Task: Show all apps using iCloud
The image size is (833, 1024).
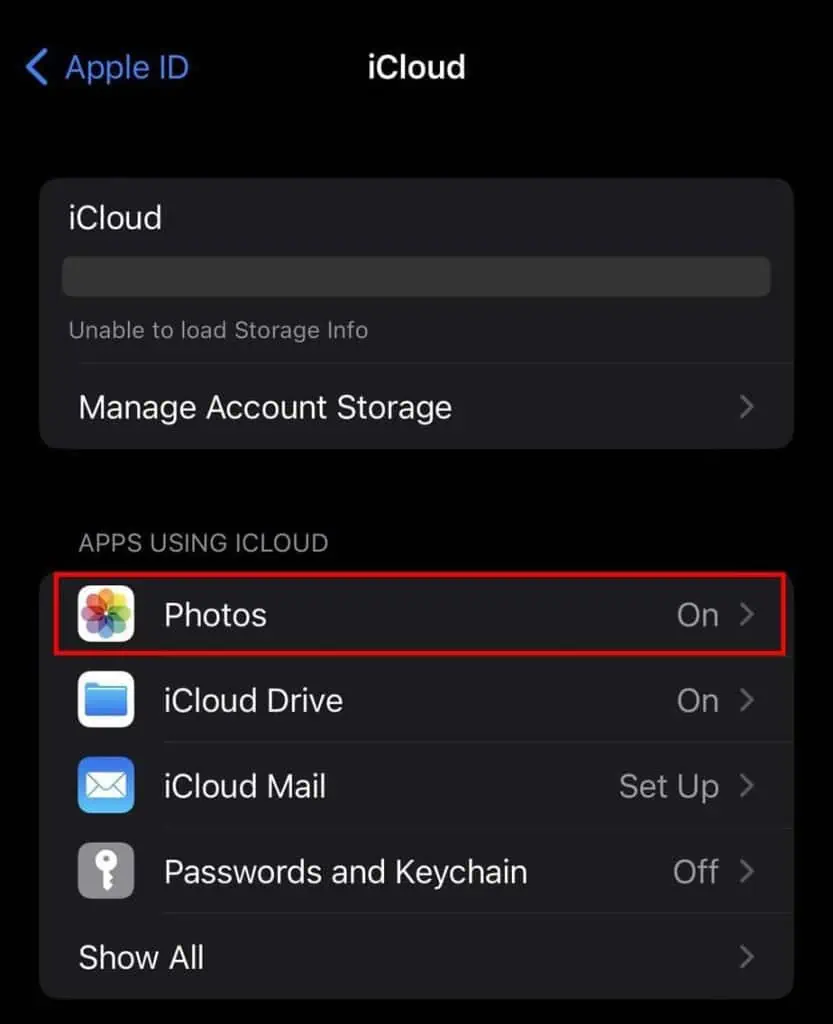Action: pos(416,957)
